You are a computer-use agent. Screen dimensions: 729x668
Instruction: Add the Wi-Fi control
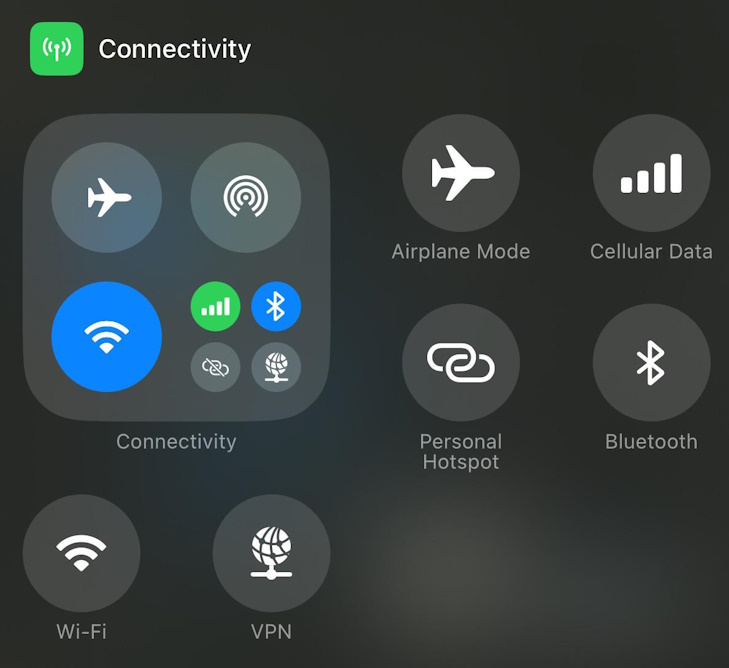(81, 553)
